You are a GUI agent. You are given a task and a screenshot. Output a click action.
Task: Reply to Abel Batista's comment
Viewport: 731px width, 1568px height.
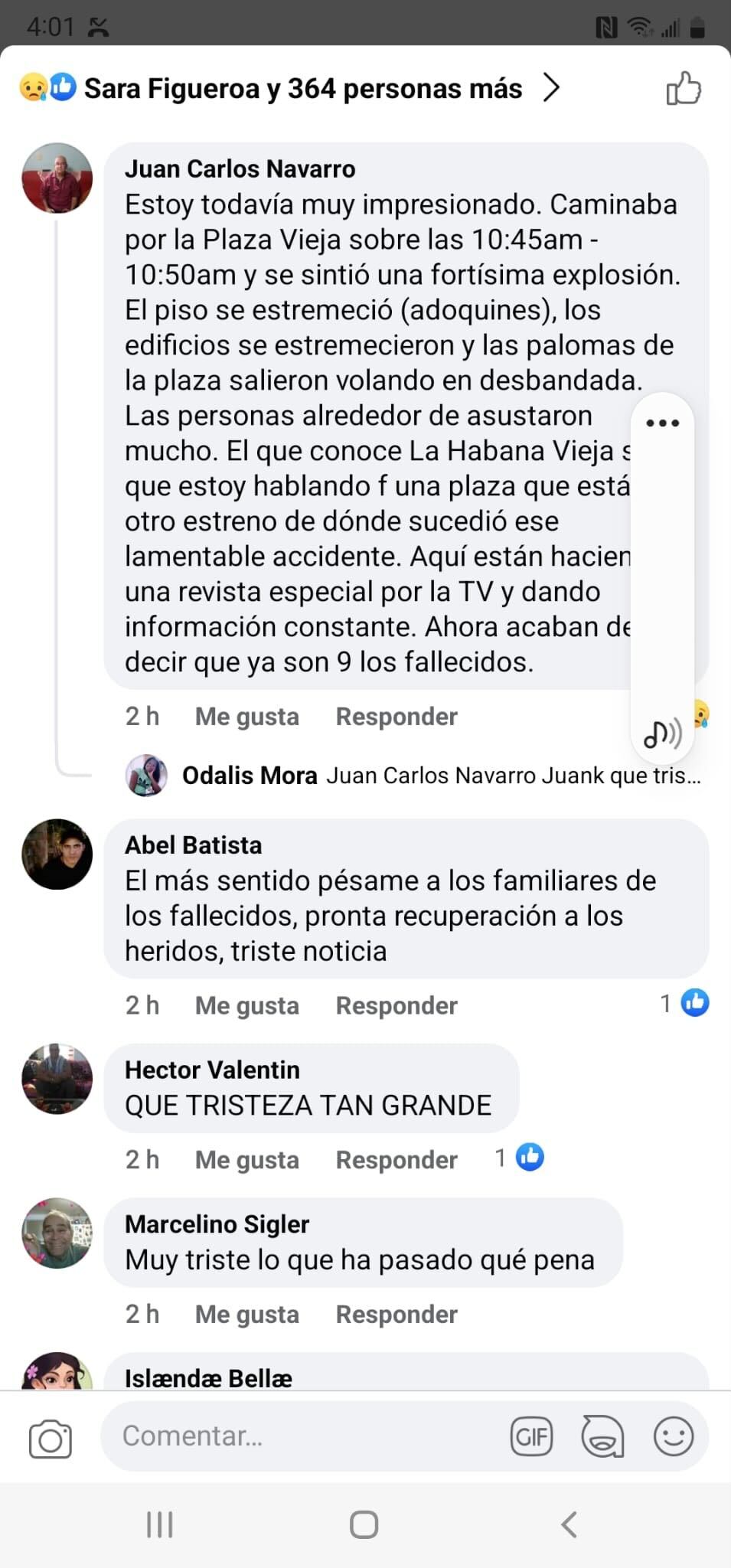click(x=397, y=1005)
